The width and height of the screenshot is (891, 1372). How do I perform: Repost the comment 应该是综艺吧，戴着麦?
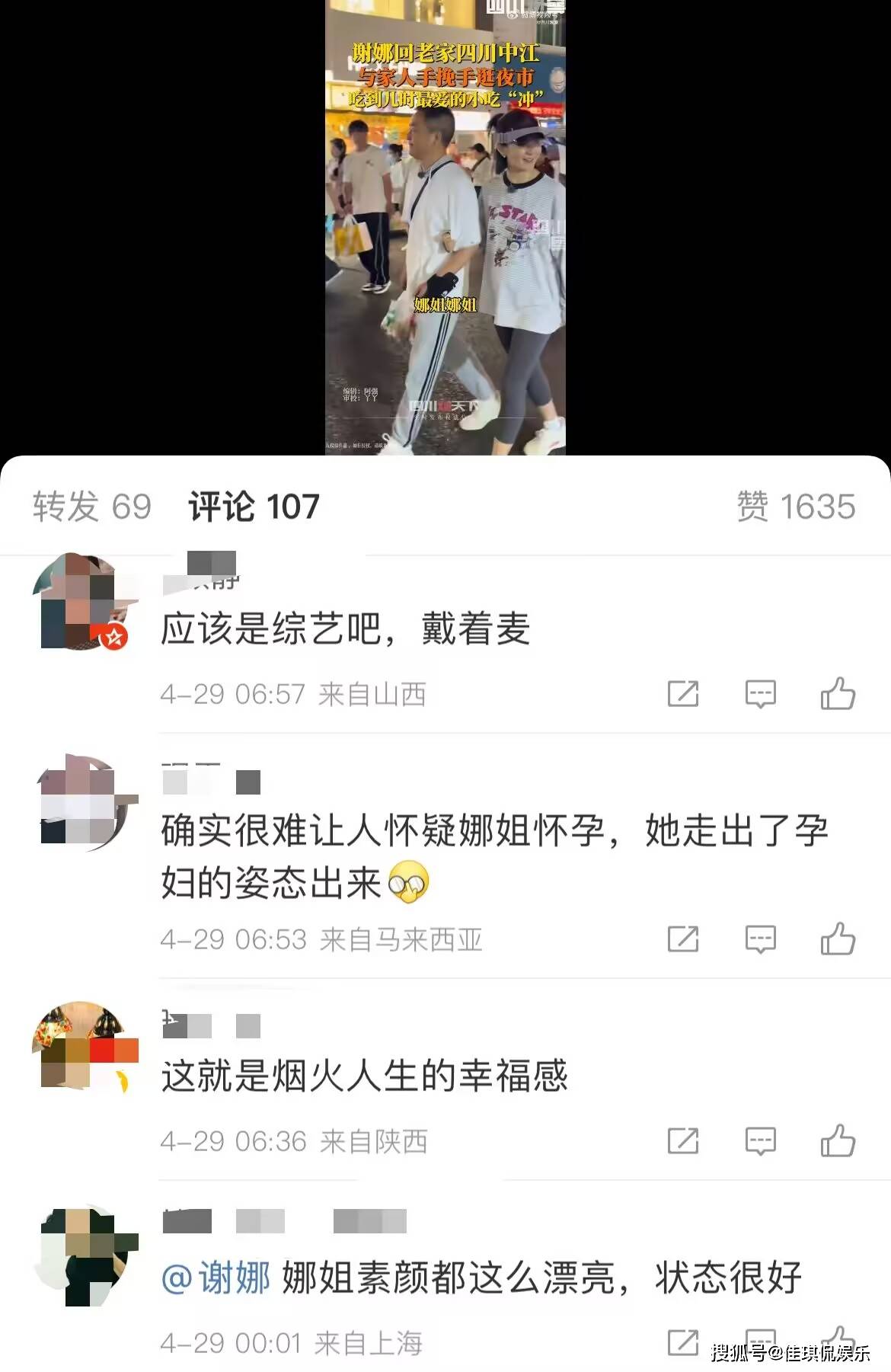pos(682,694)
